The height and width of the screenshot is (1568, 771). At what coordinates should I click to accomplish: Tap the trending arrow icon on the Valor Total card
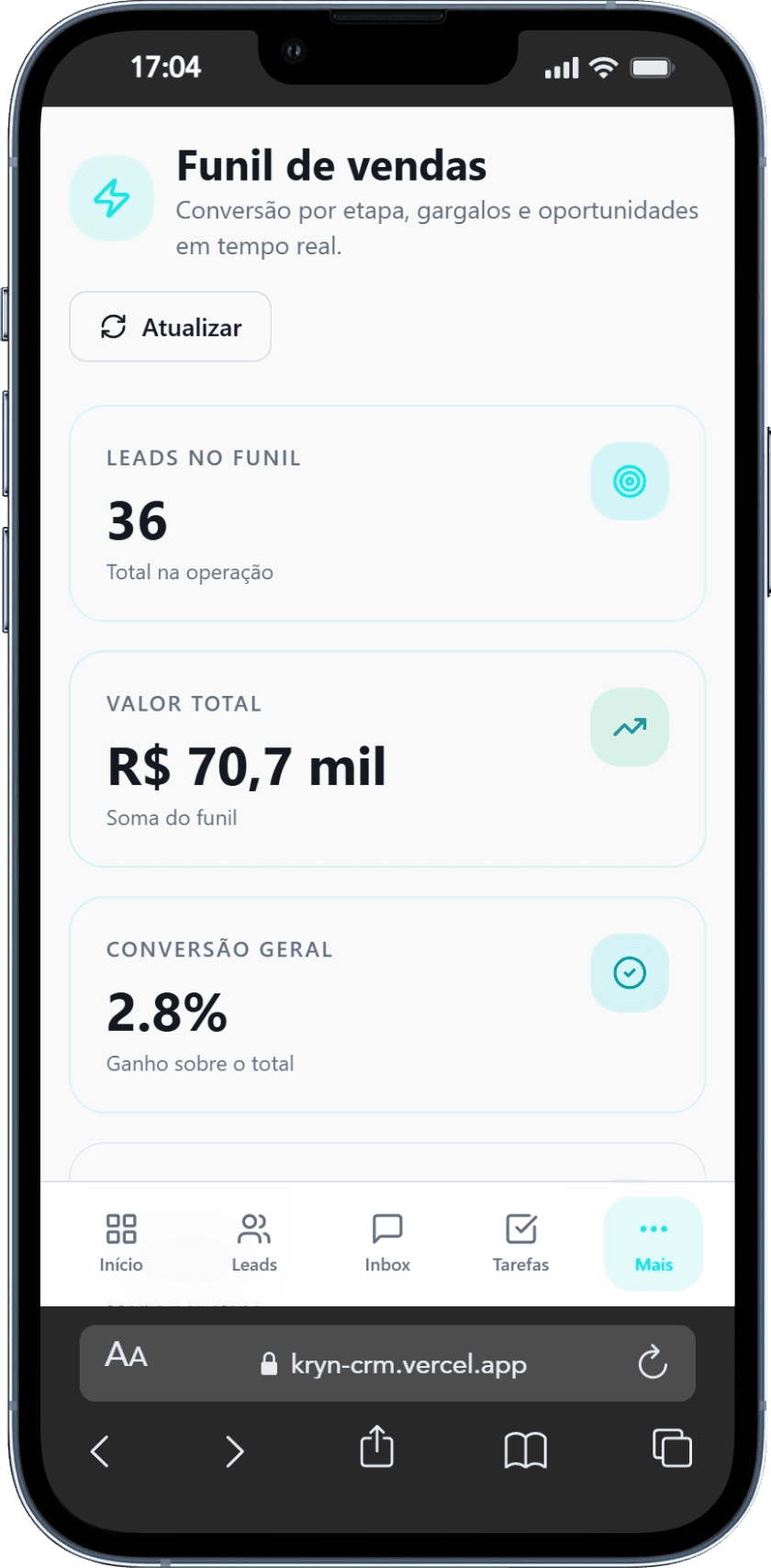[x=630, y=726]
